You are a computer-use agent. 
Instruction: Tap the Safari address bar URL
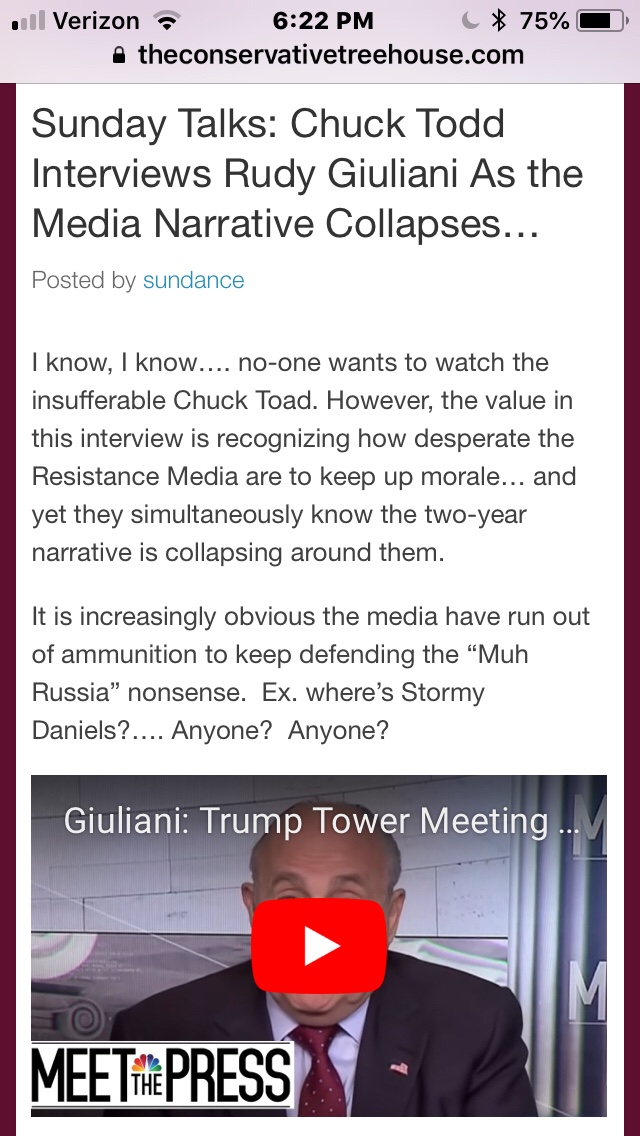330,55
